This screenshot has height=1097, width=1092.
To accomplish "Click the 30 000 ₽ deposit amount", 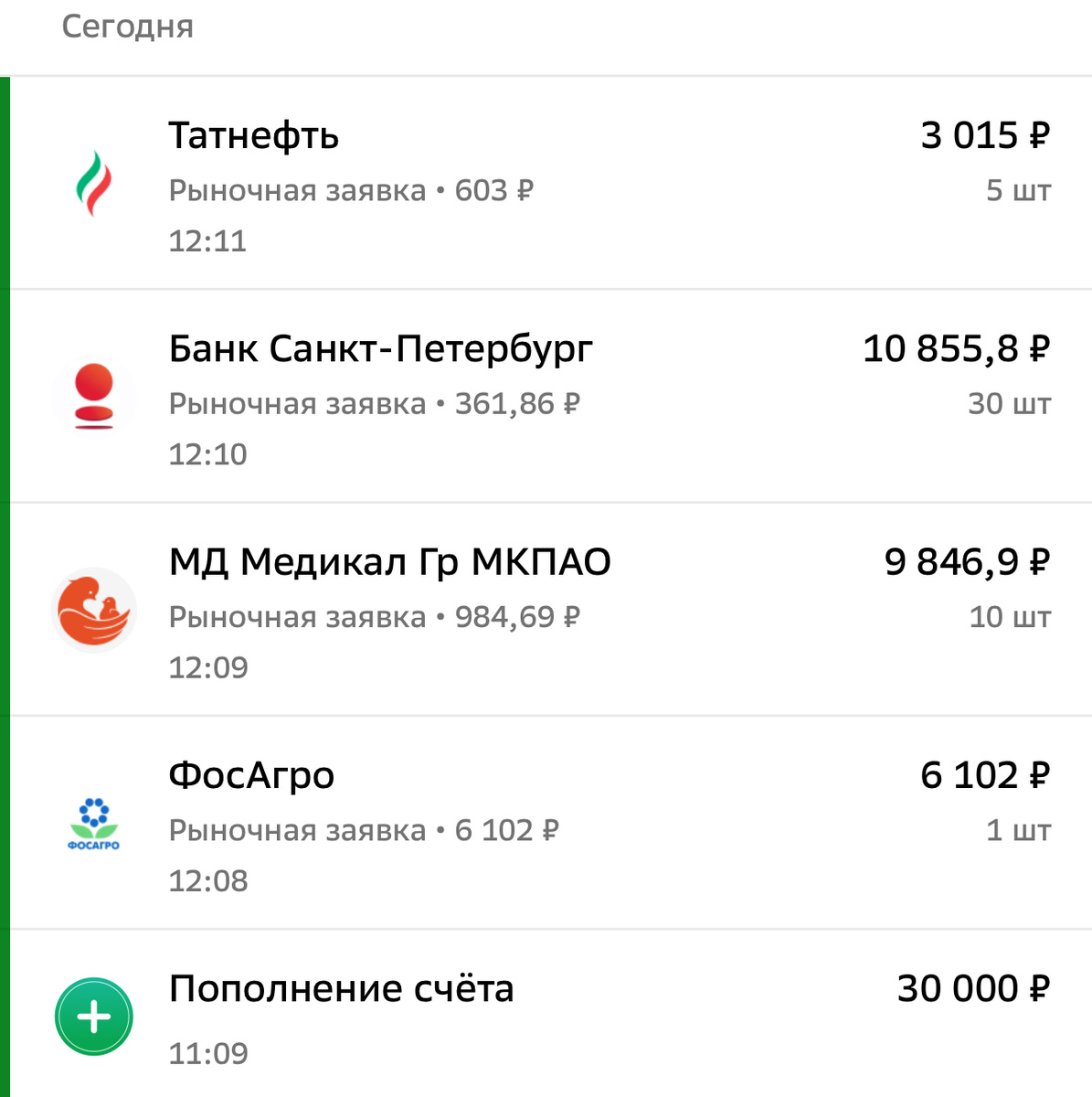I will [x=970, y=987].
